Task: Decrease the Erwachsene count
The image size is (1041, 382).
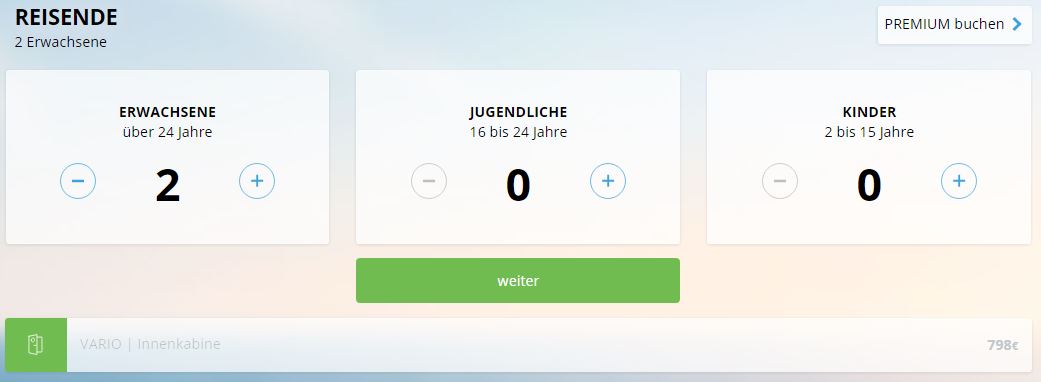Action: tap(78, 181)
